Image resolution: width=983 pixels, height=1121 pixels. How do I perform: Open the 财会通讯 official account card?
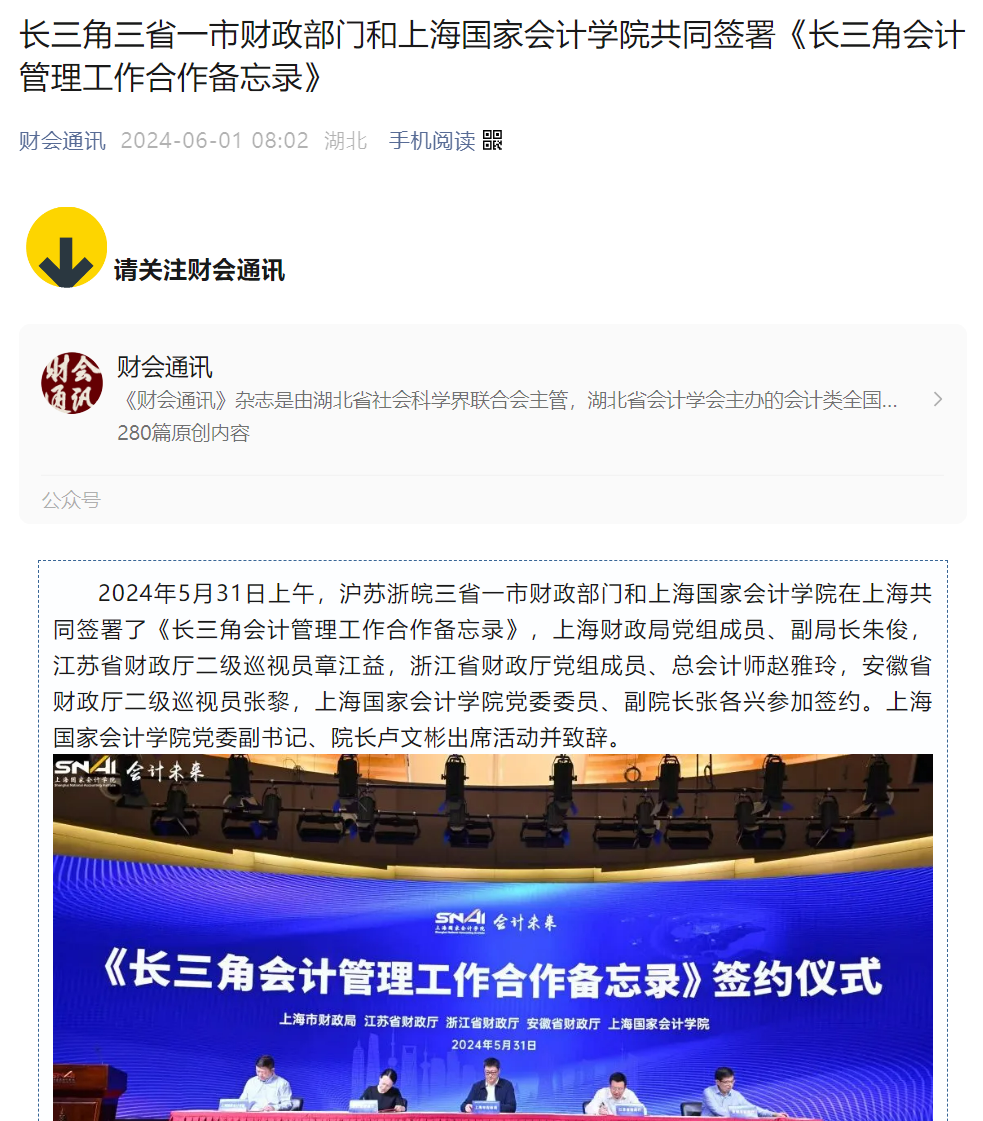492,399
